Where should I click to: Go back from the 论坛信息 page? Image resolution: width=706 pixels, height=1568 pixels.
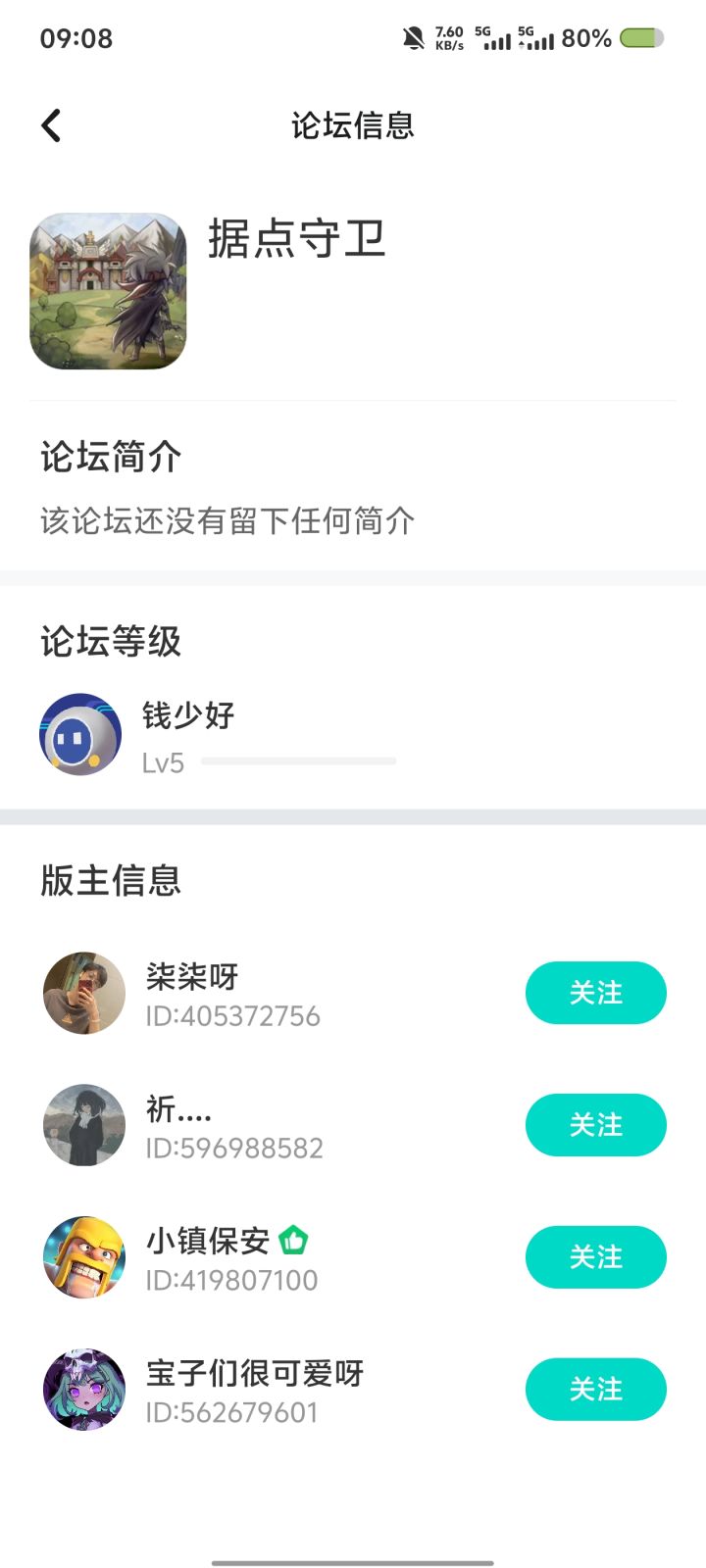tap(52, 125)
